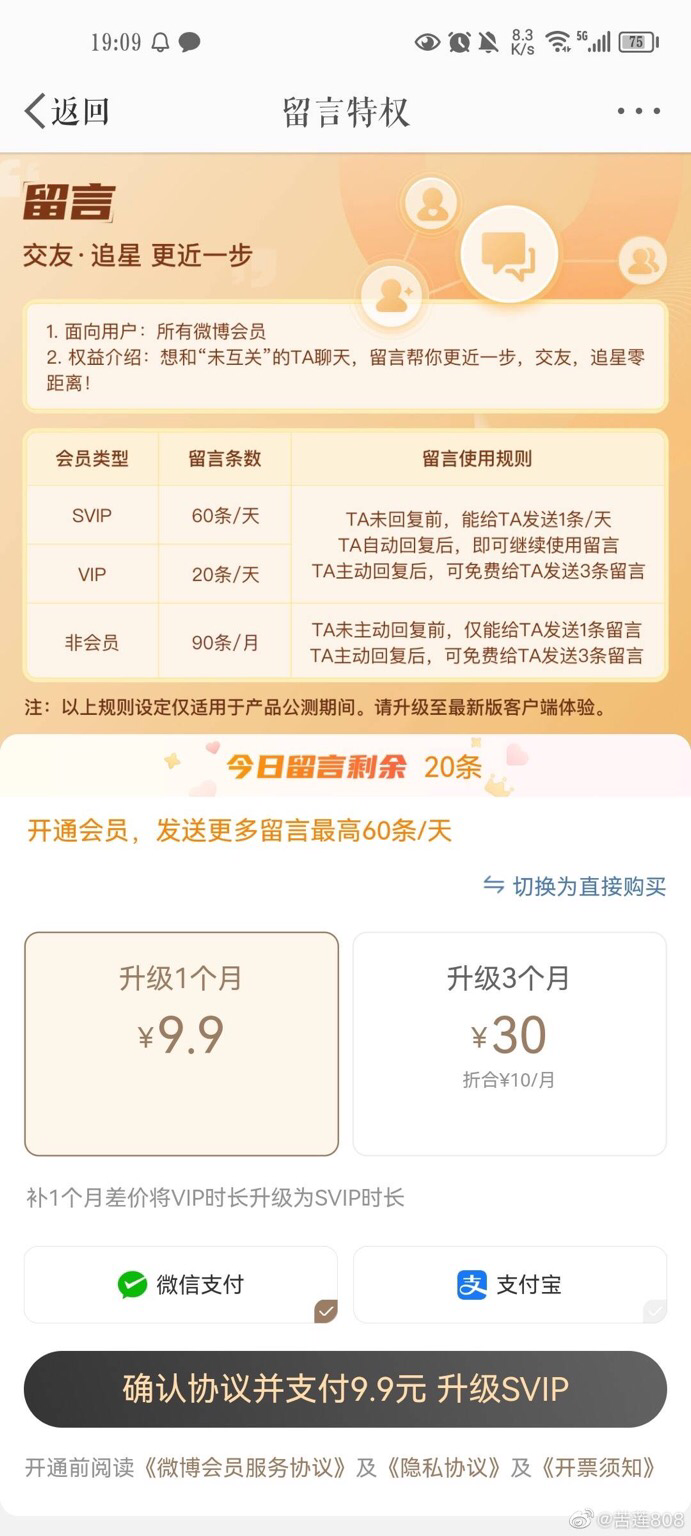691x1536 pixels.
Task: Tap 切换为直接购买 link
Action: pyautogui.click(x=574, y=886)
